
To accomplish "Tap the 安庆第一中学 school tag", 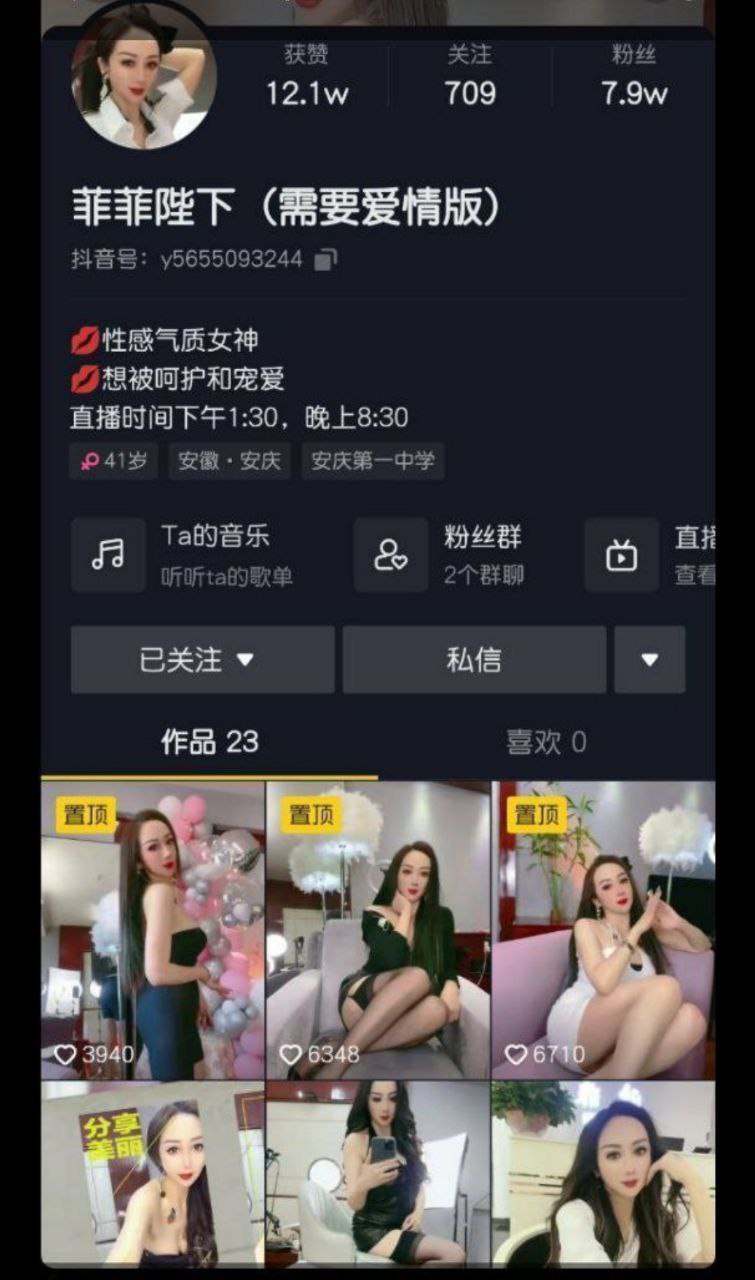I will click(x=373, y=462).
